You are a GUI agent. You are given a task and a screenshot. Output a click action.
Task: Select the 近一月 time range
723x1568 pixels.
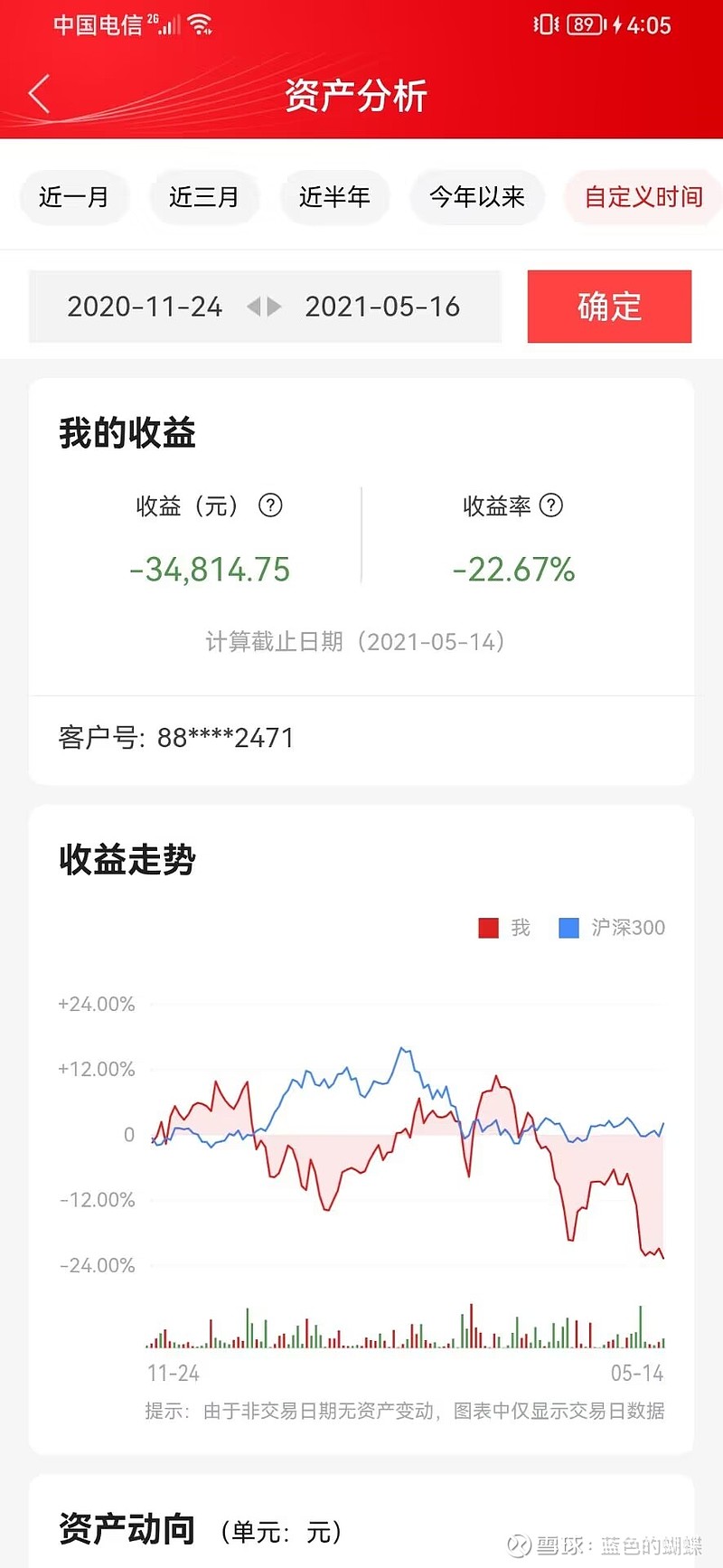tap(74, 197)
